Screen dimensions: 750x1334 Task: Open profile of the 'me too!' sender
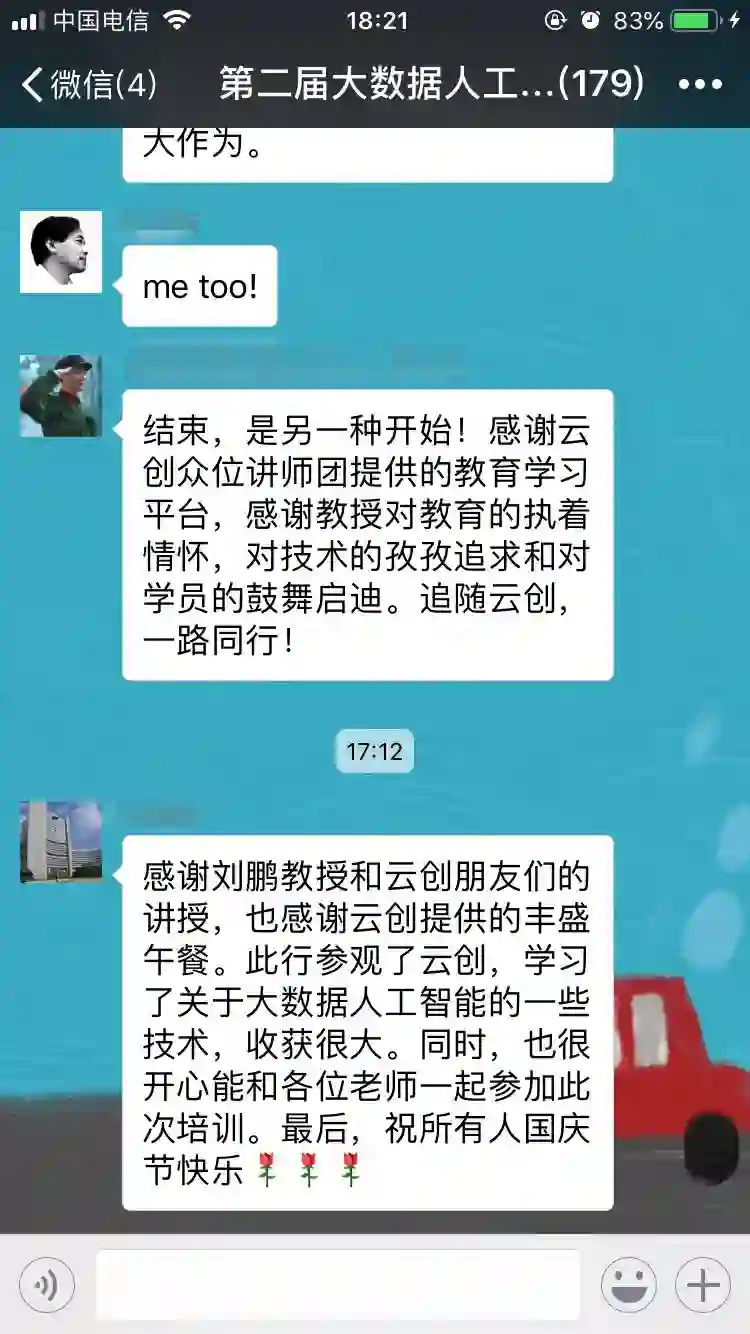(x=61, y=252)
